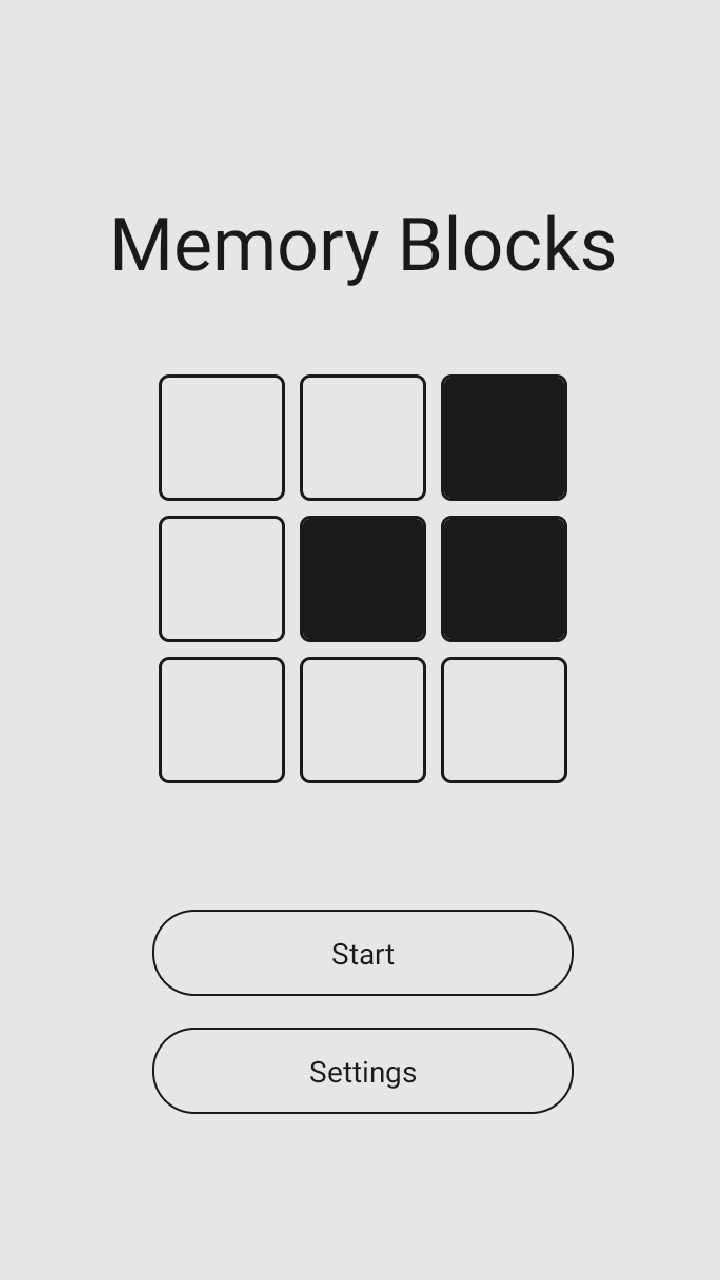Tap Settings to adjust game options
This screenshot has width=720, height=1280.
pyautogui.click(x=363, y=1071)
